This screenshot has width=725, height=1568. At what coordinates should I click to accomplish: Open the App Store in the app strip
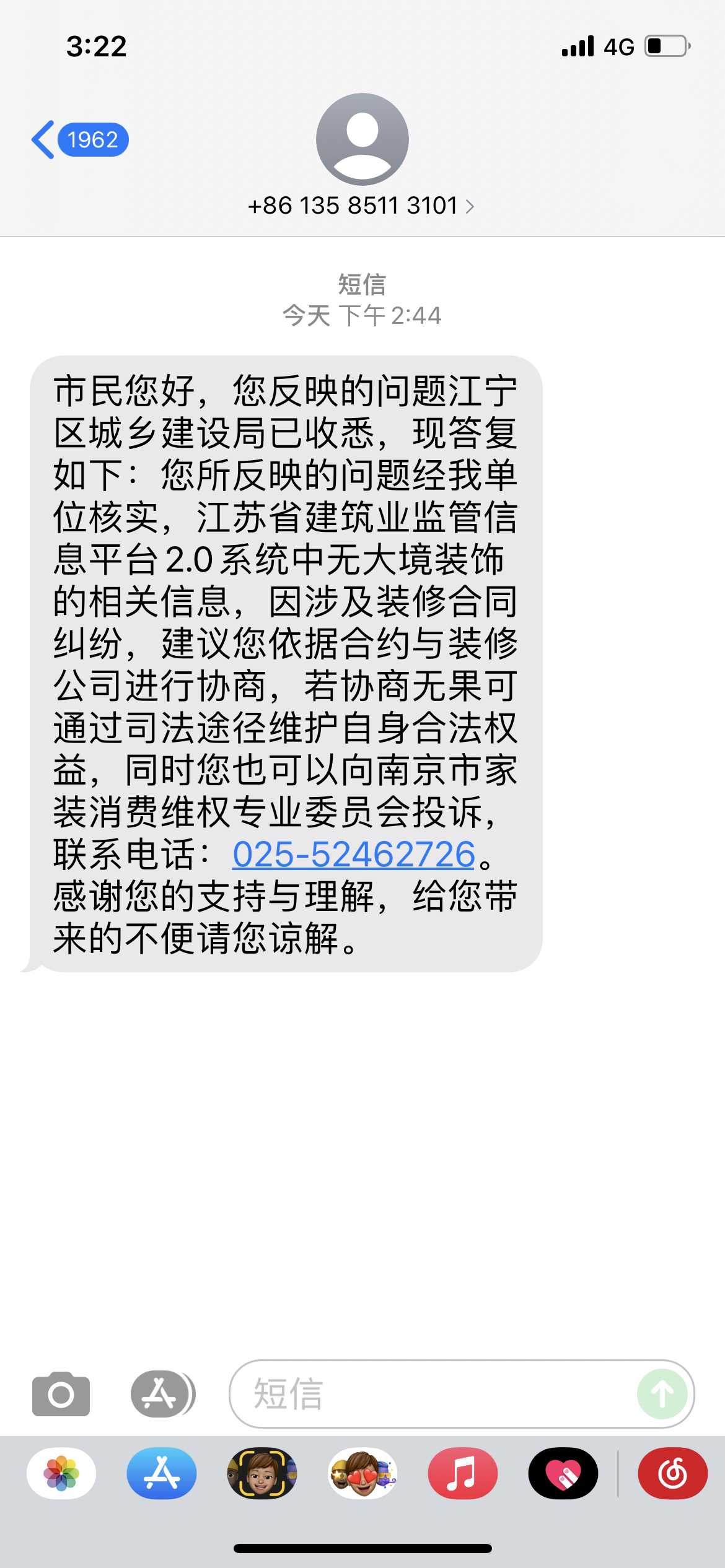point(162,1473)
